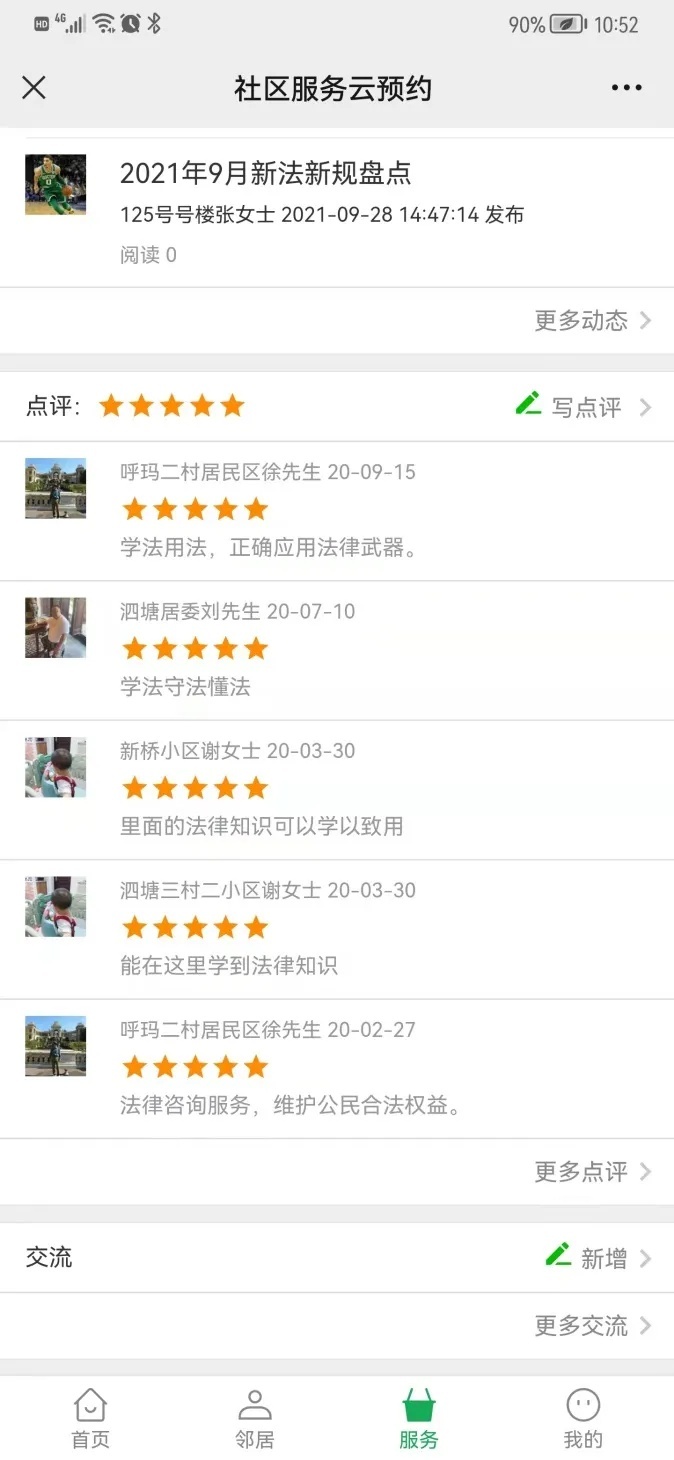Add a new 交流 post via 新增
Viewport: 674px width, 1460px height.
pyautogui.click(x=598, y=1258)
